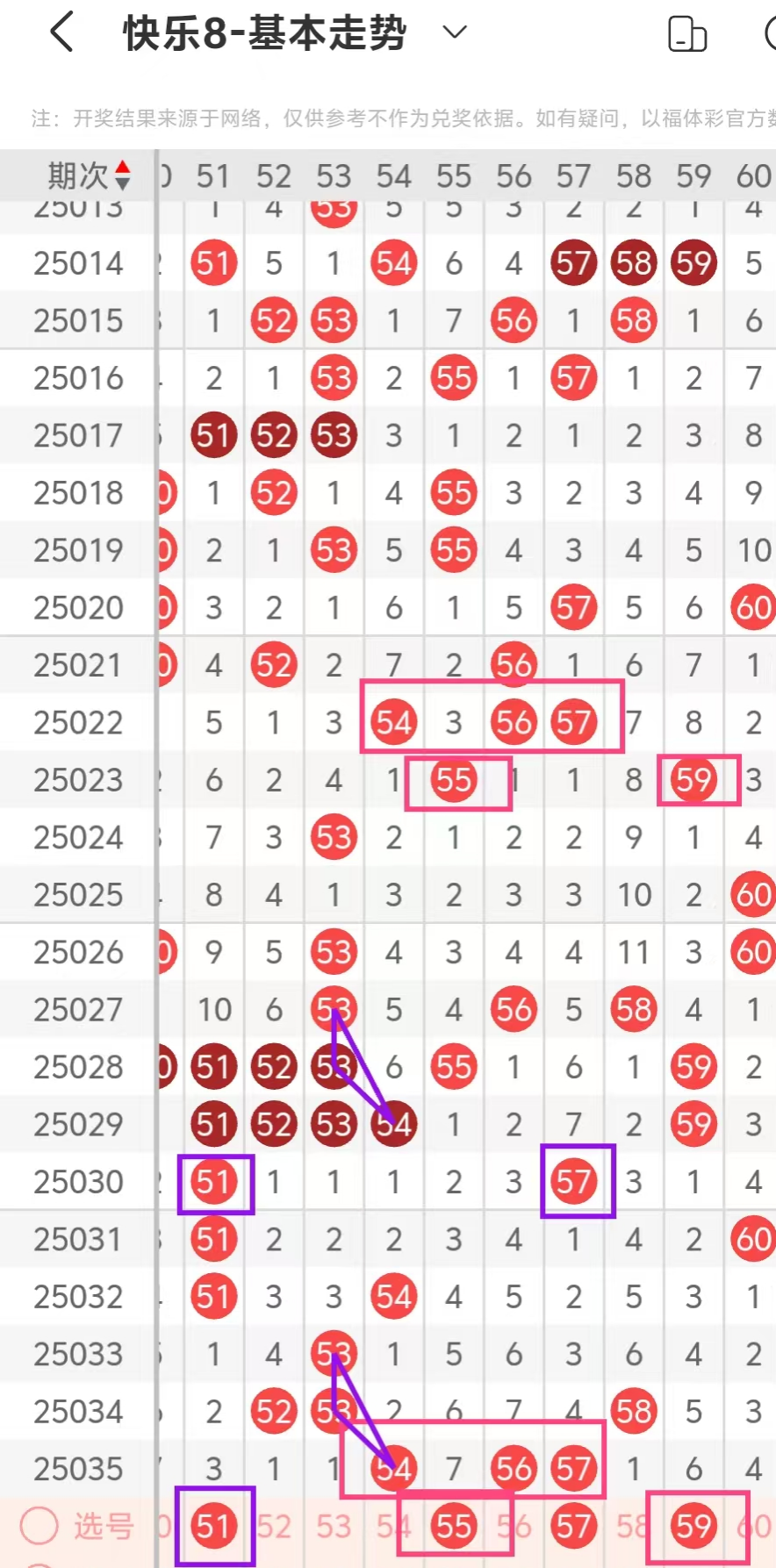Viewport: 776px width, 1568px height.
Task: Sort the chart by the 期次 header
Action: pyautogui.click(x=89, y=176)
